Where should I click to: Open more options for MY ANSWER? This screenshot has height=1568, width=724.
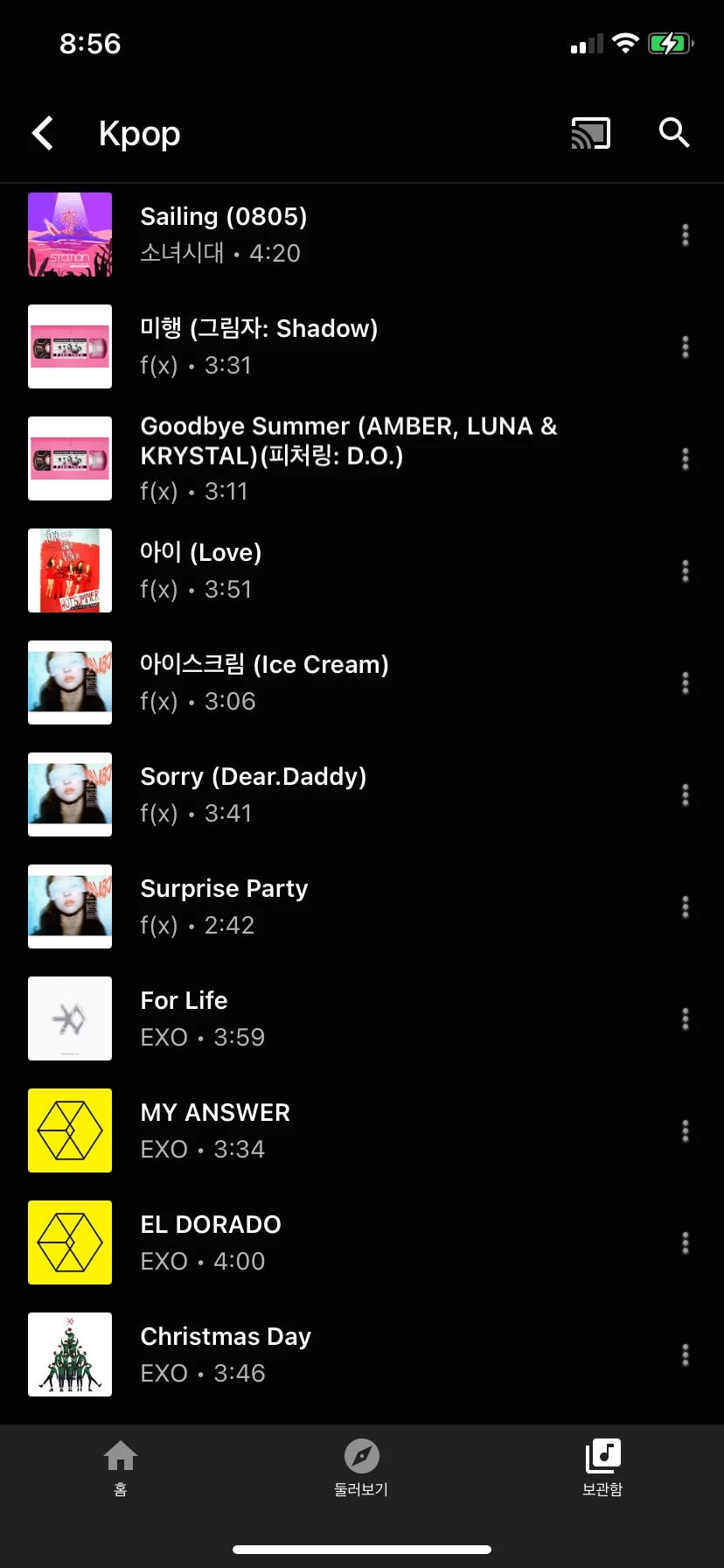pos(685,1130)
